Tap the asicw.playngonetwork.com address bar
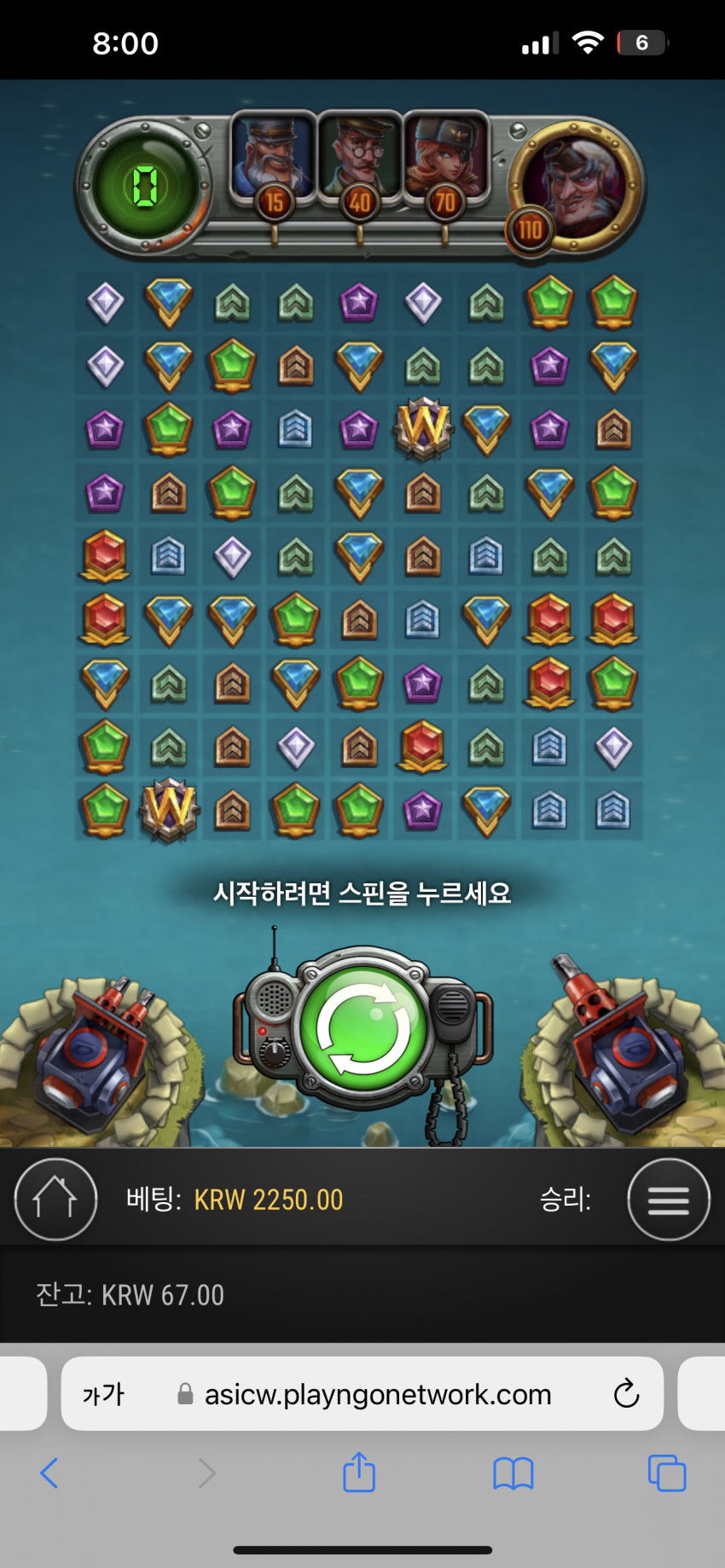This screenshot has width=725, height=1568. pyautogui.click(x=377, y=1394)
